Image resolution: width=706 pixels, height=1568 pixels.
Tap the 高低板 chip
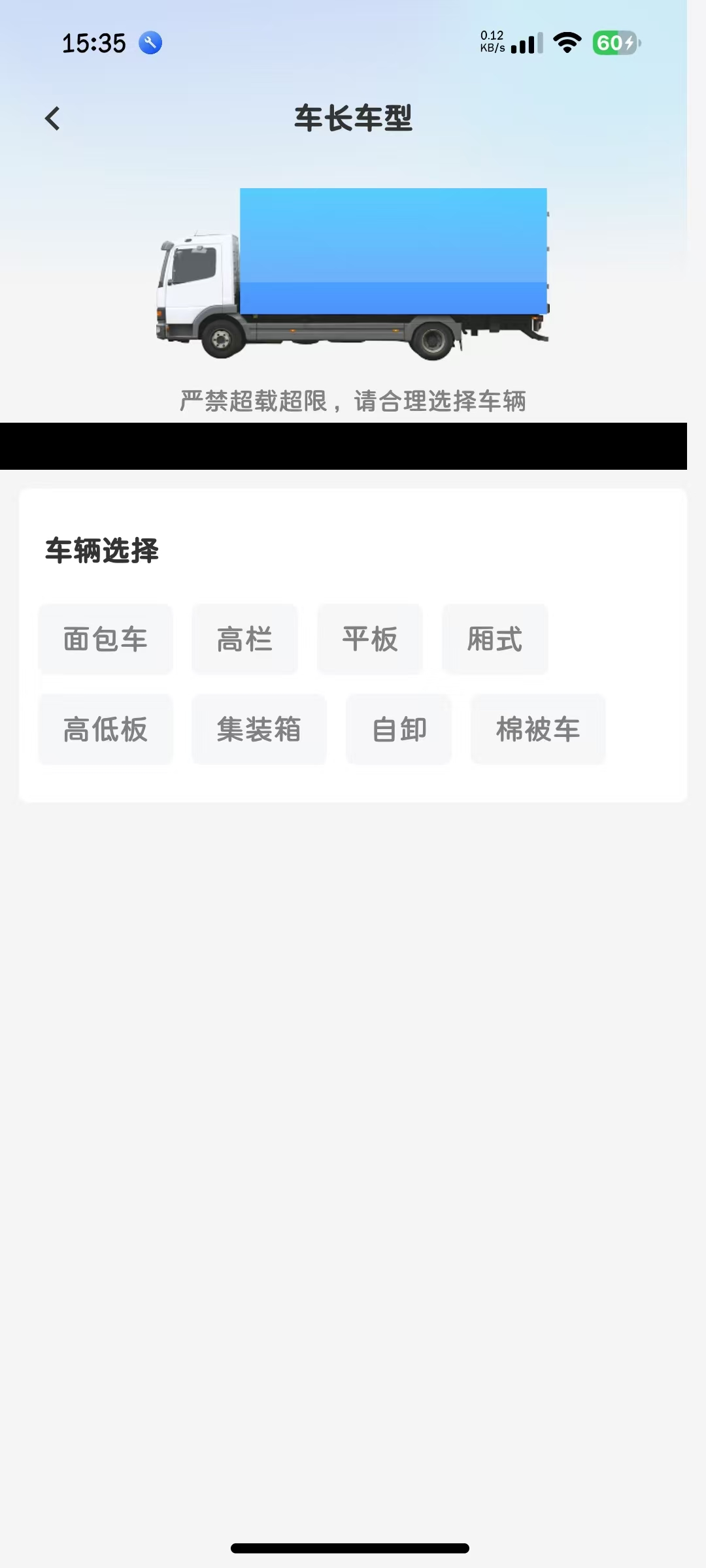[x=105, y=729]
